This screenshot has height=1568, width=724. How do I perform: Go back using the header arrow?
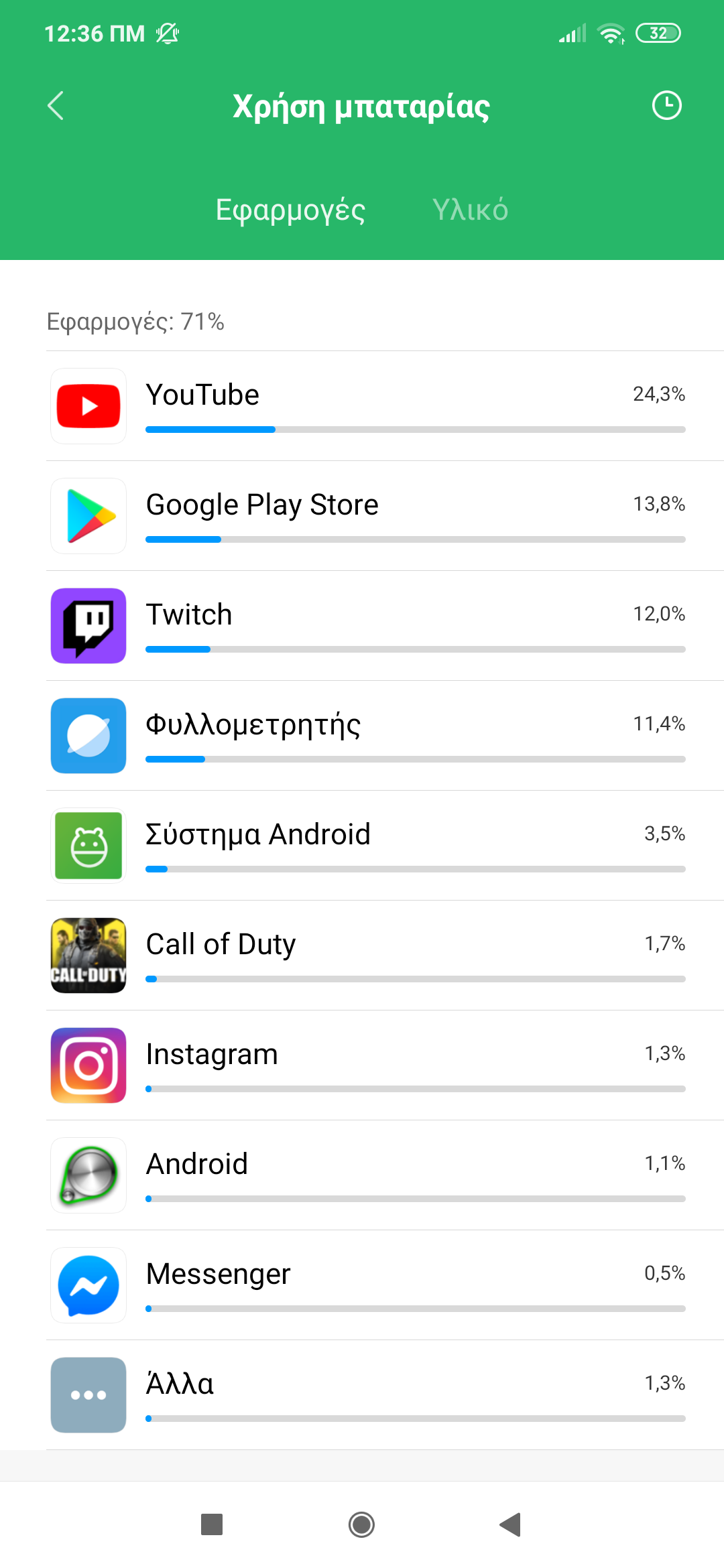[56, 106]
